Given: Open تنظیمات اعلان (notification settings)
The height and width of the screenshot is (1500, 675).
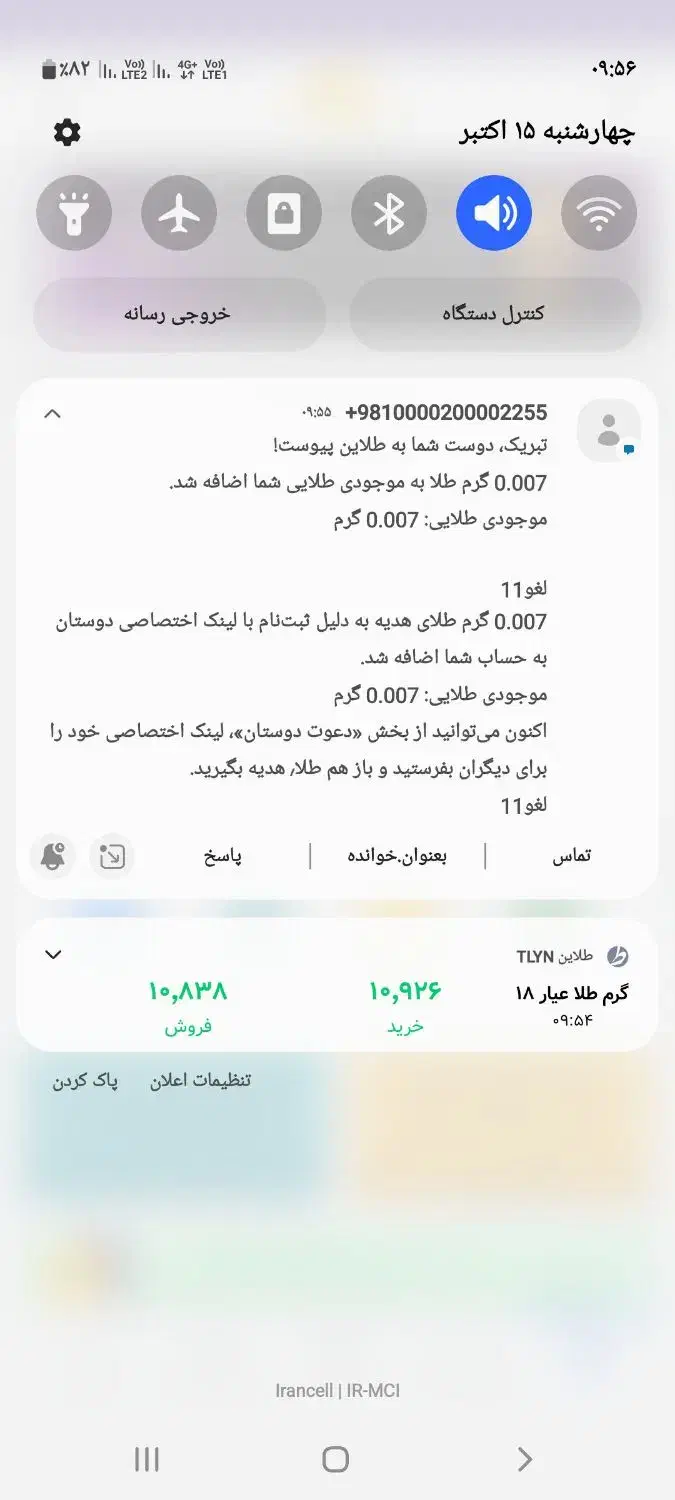Looking at the screenshot, I should click(x=200, y=1081).
